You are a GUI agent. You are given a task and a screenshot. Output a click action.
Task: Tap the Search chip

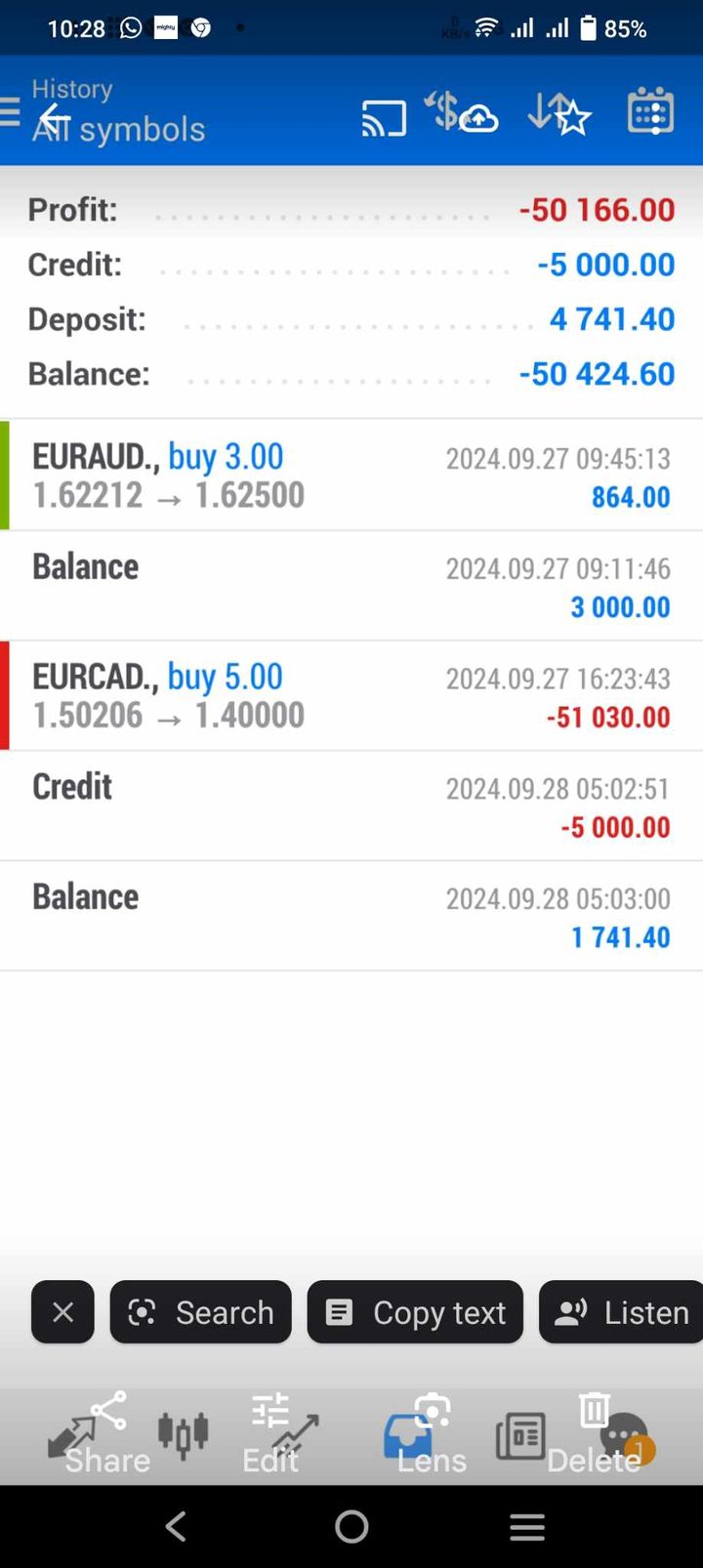pyautogui.click(x=201, y=1312)
